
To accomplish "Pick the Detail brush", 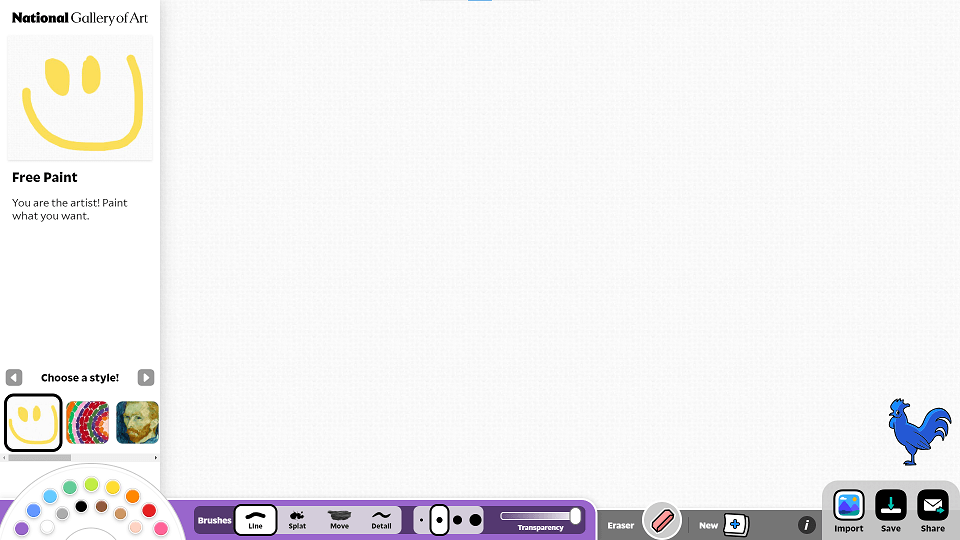I will click(x=381, y=519).
